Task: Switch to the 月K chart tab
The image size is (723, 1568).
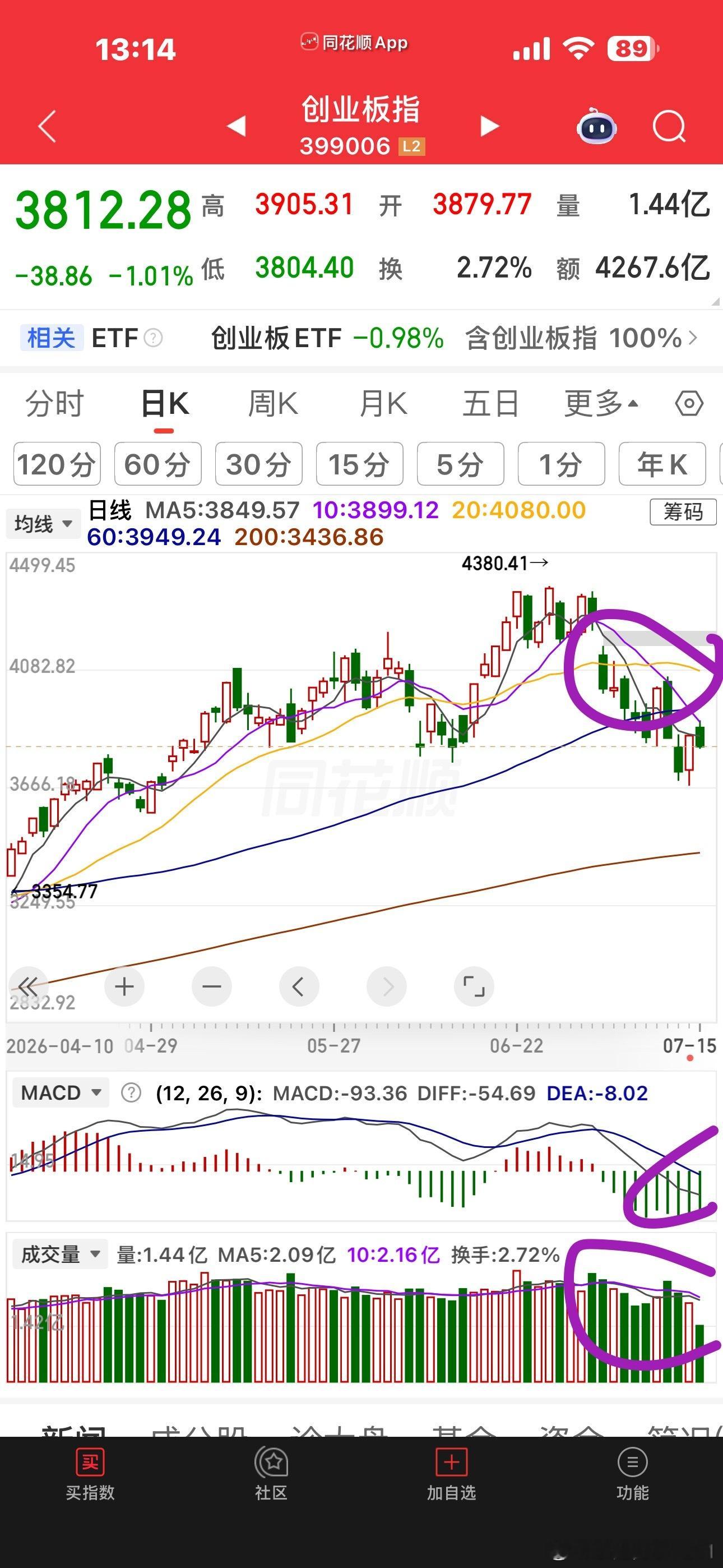Action: pyautogui.click(x=383, y=404)
